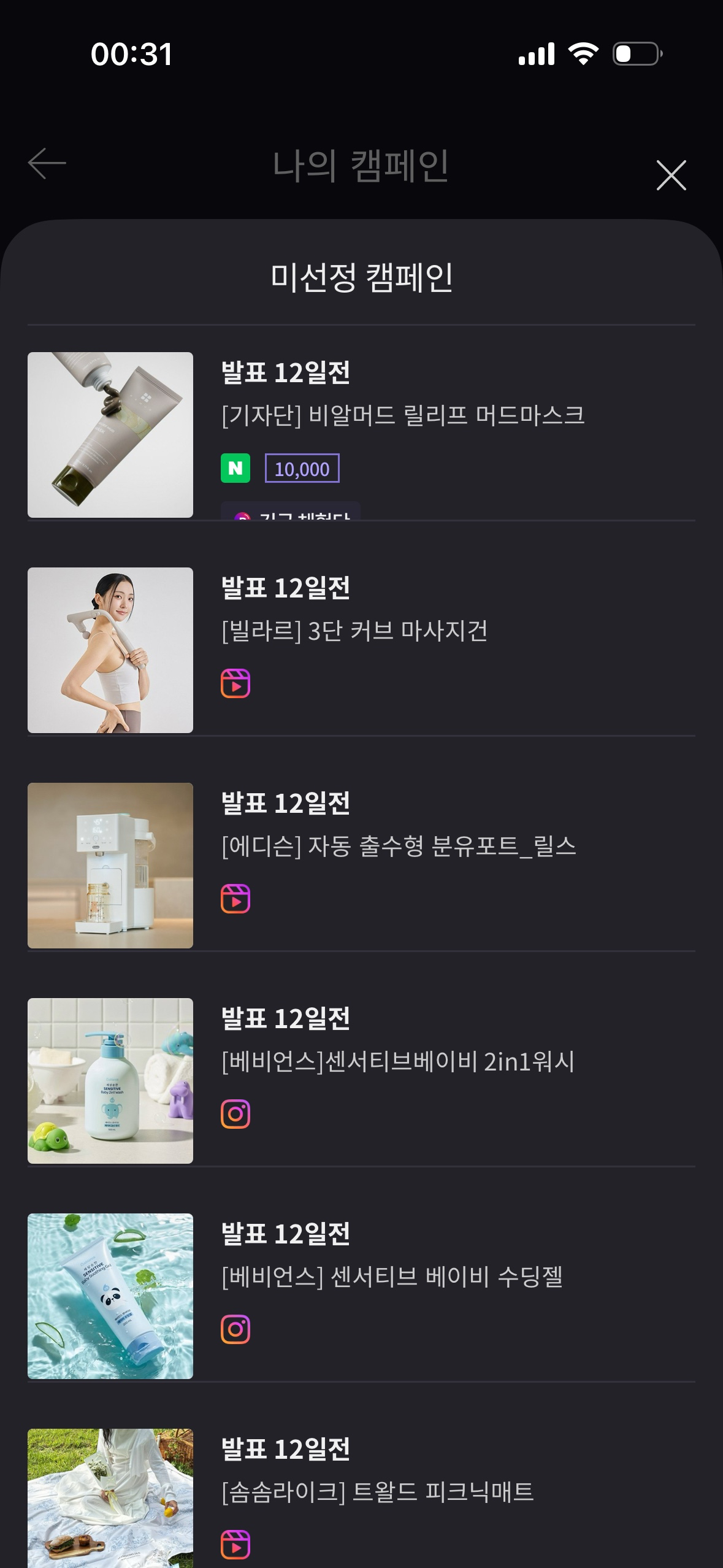The height and width of the screenshot is (1568, 723).
Task: Select the 에디슨 분유포트 campaign title
Action: 399,845
